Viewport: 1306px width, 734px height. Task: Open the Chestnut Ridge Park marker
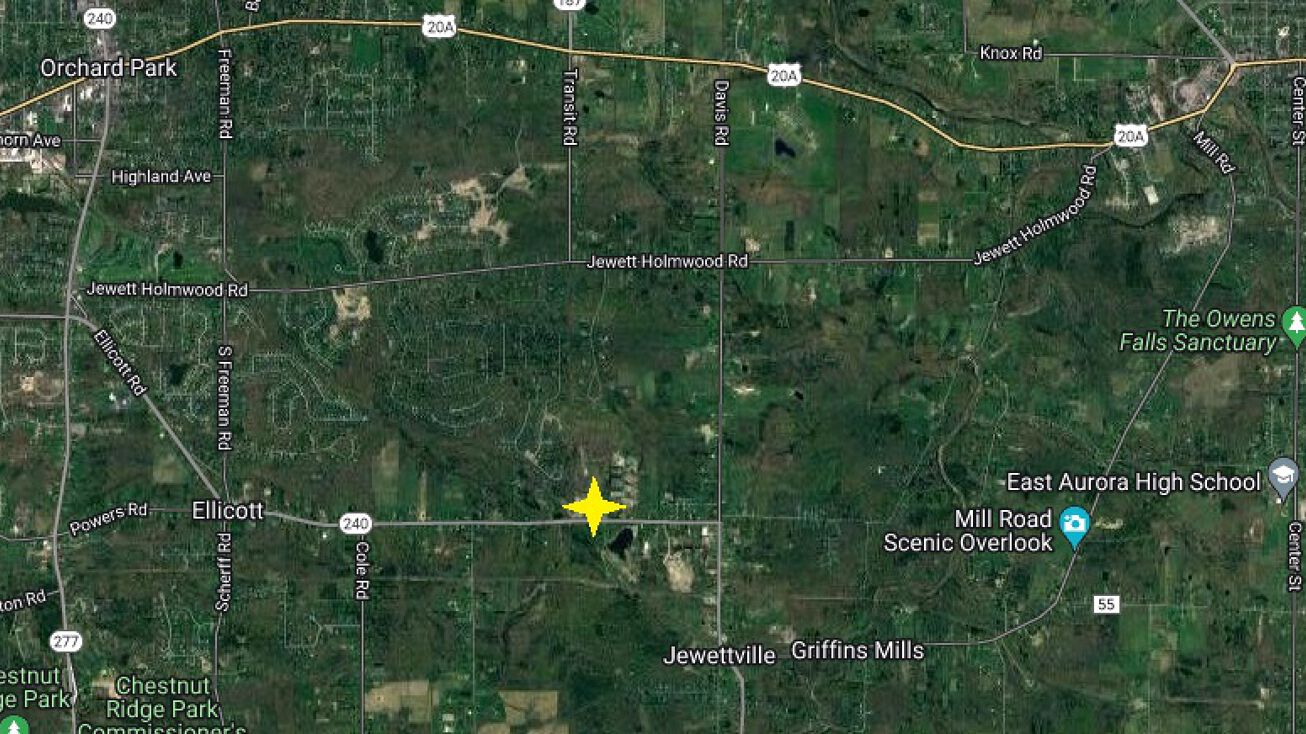(12, 724)
